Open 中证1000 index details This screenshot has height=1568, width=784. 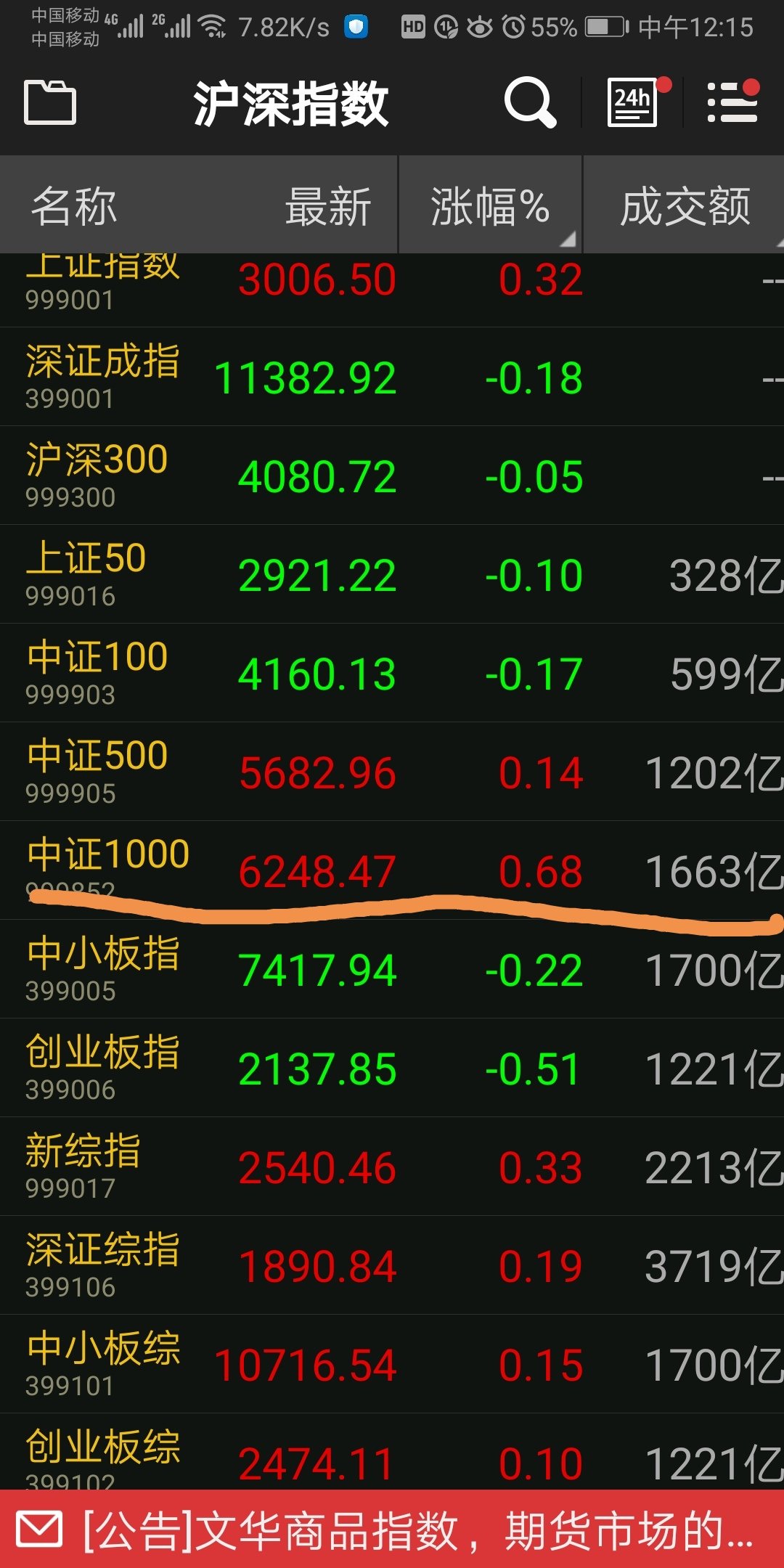click(x=392, y=870)
